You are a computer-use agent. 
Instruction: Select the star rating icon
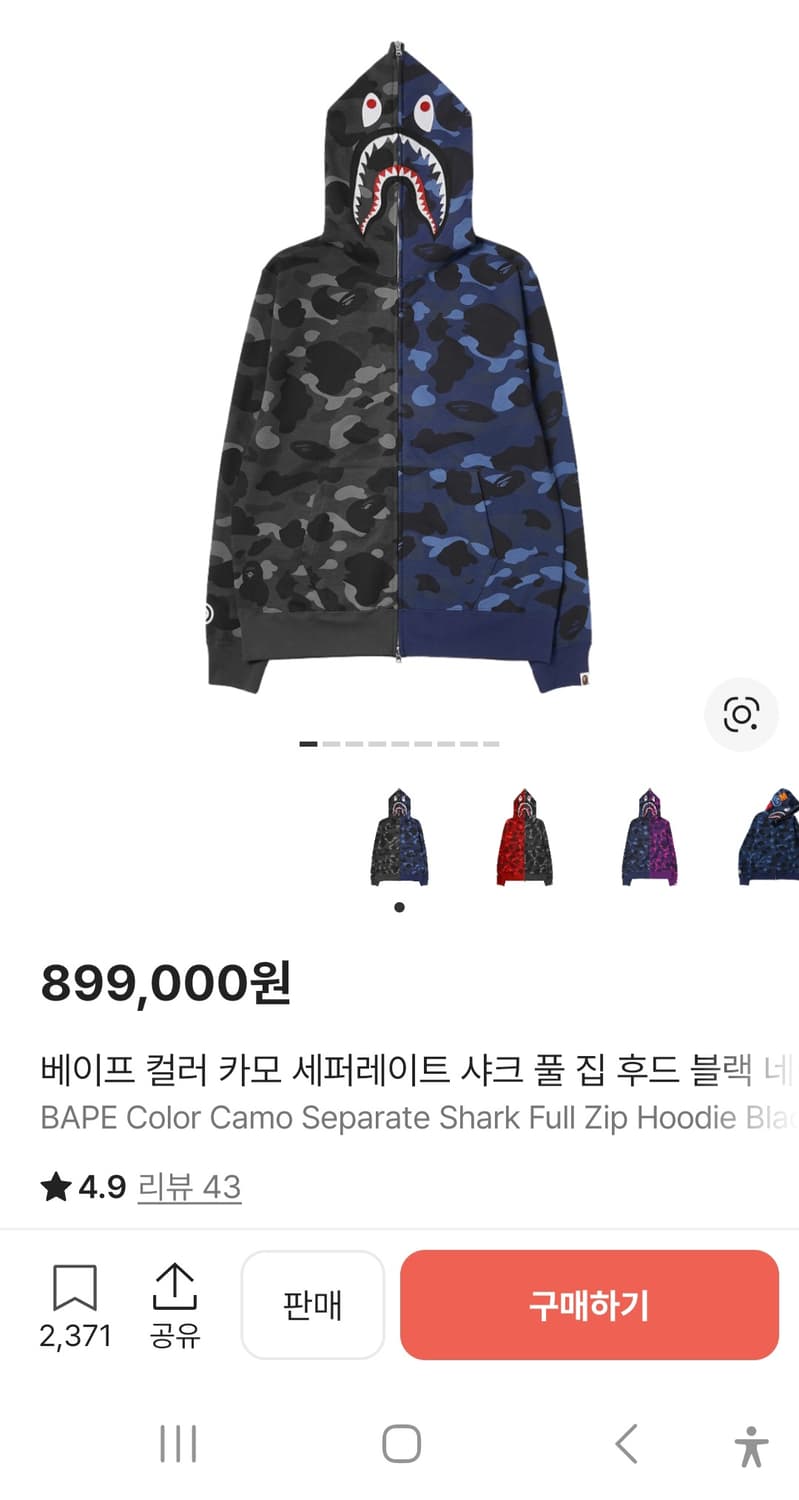pyautogui.click(x=55, y=1187)
